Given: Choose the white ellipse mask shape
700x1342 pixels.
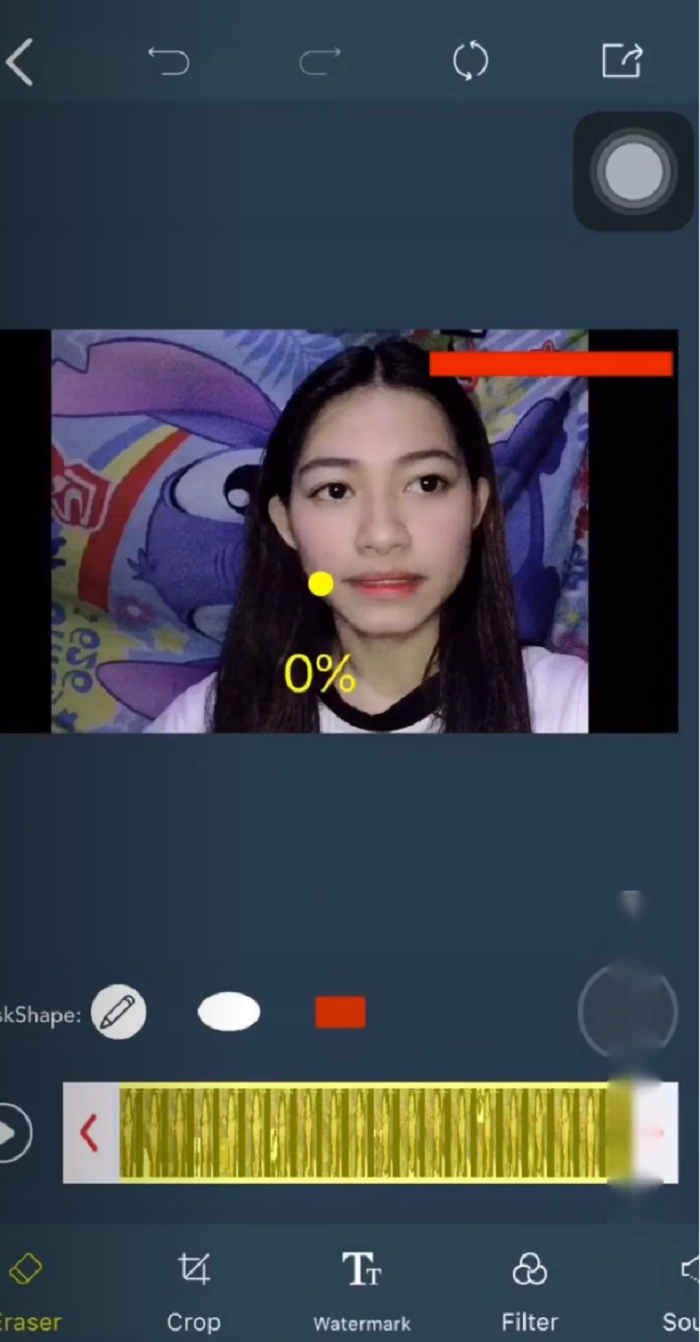Looking at the screenshot, I should 229,1012.
